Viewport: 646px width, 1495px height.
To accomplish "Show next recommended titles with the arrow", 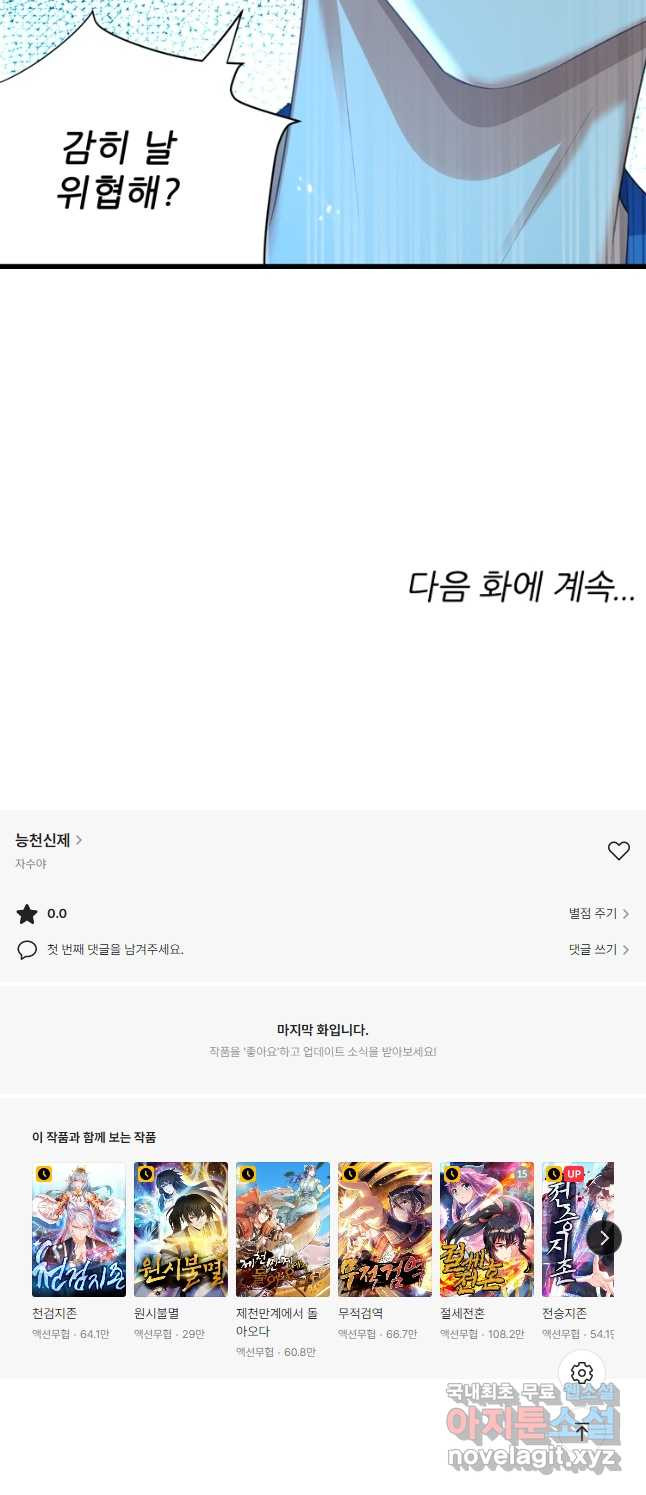I will click(604, 1238).
